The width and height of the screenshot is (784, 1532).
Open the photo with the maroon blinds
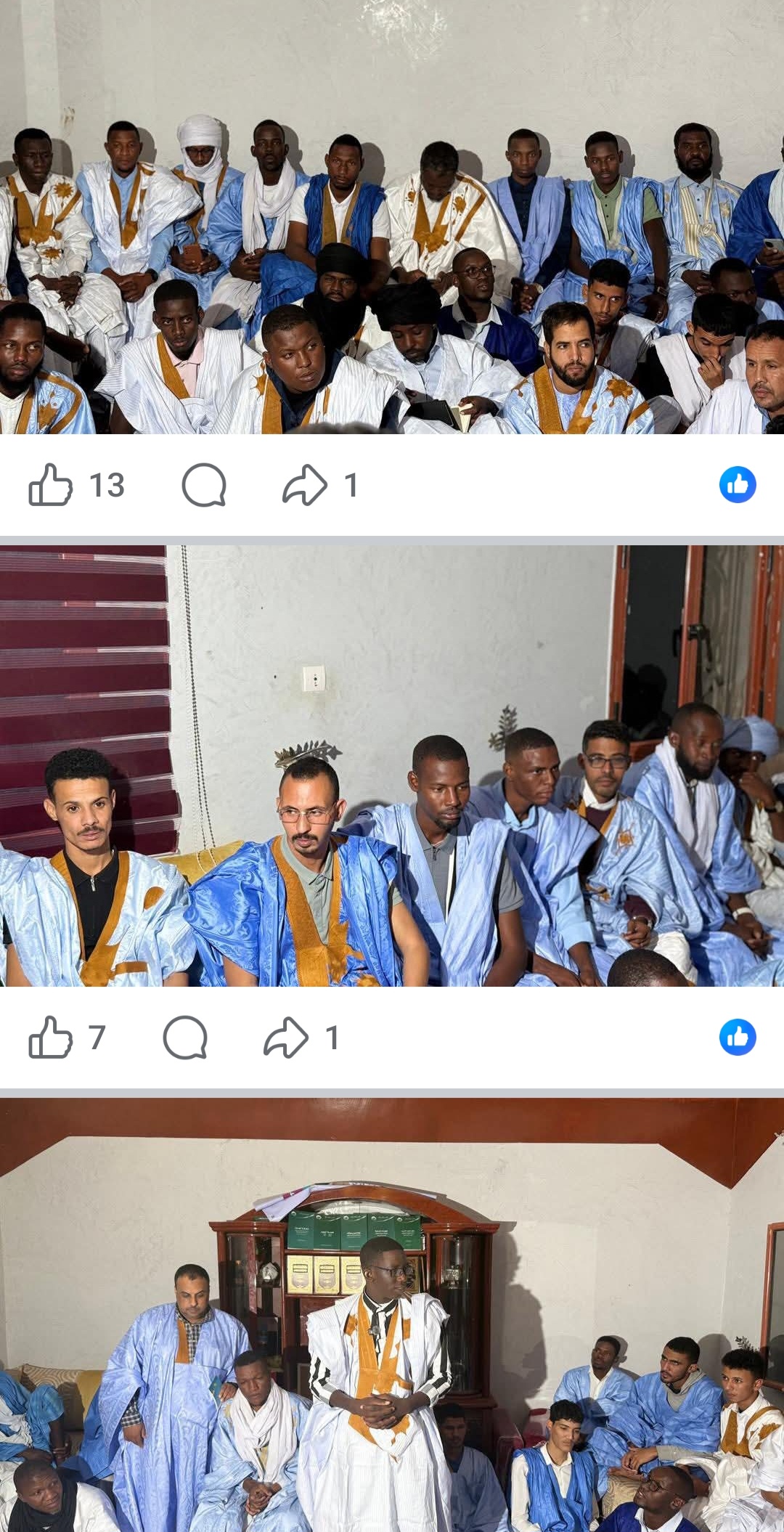click(x=392, y=766)
